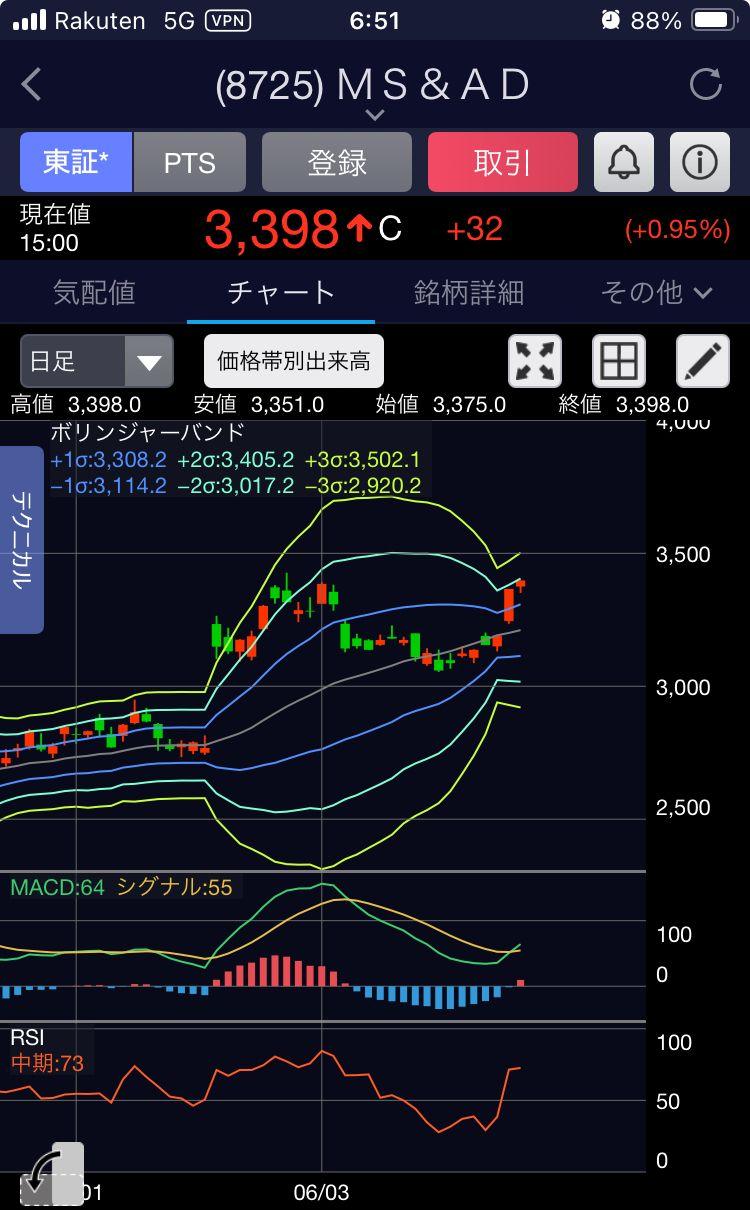
Task: Toggle the 価格帯別出来高 volume overlay
Action: [x=294, y=361]
